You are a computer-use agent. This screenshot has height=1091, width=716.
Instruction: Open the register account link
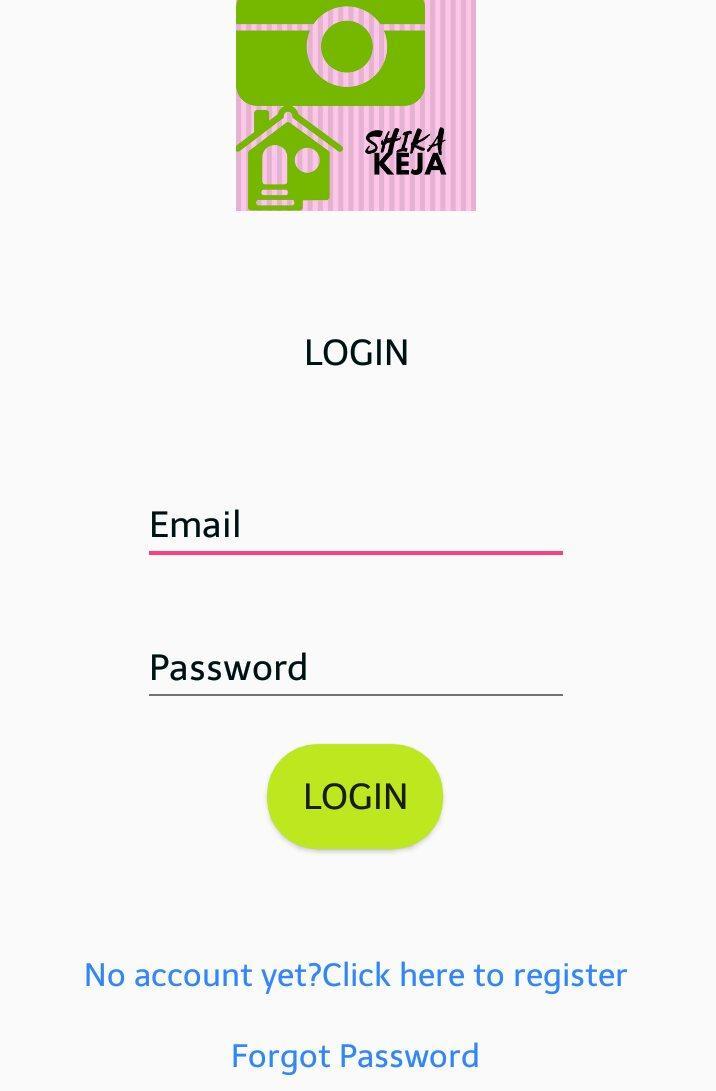pos(355,975)
